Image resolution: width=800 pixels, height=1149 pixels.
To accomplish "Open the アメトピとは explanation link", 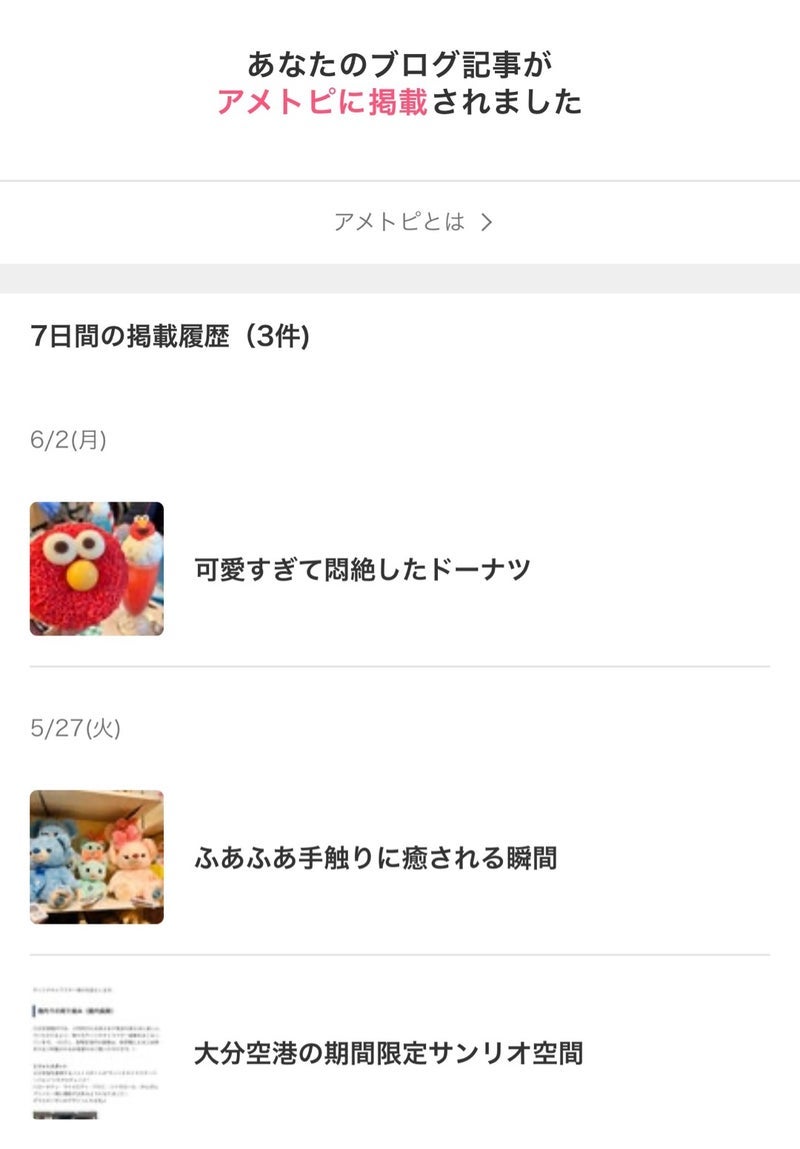I will [412, 222].
